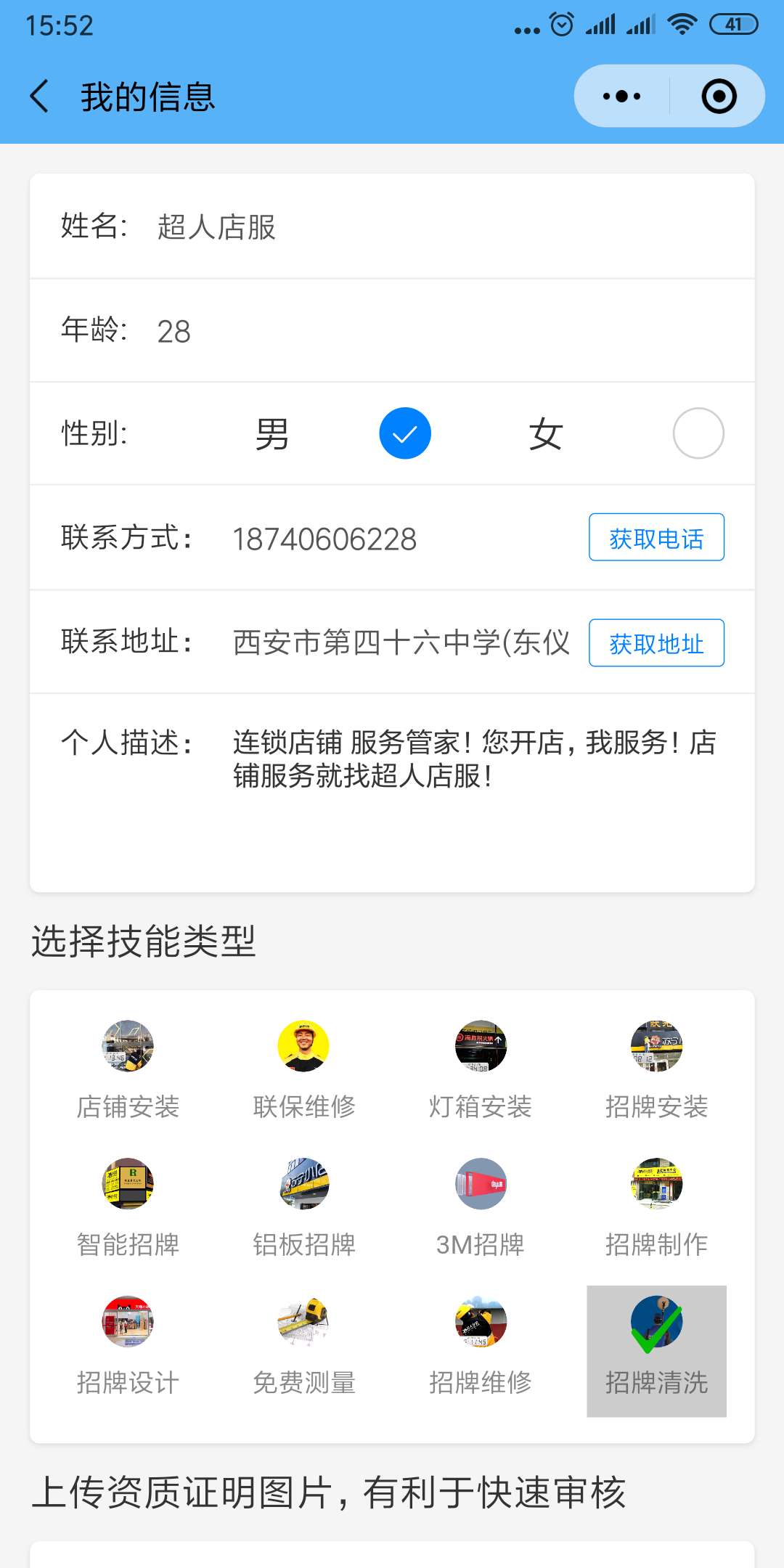The image size is (784, 1568).
Task: Tap the 获取地址 button
Action: point(656,643)
